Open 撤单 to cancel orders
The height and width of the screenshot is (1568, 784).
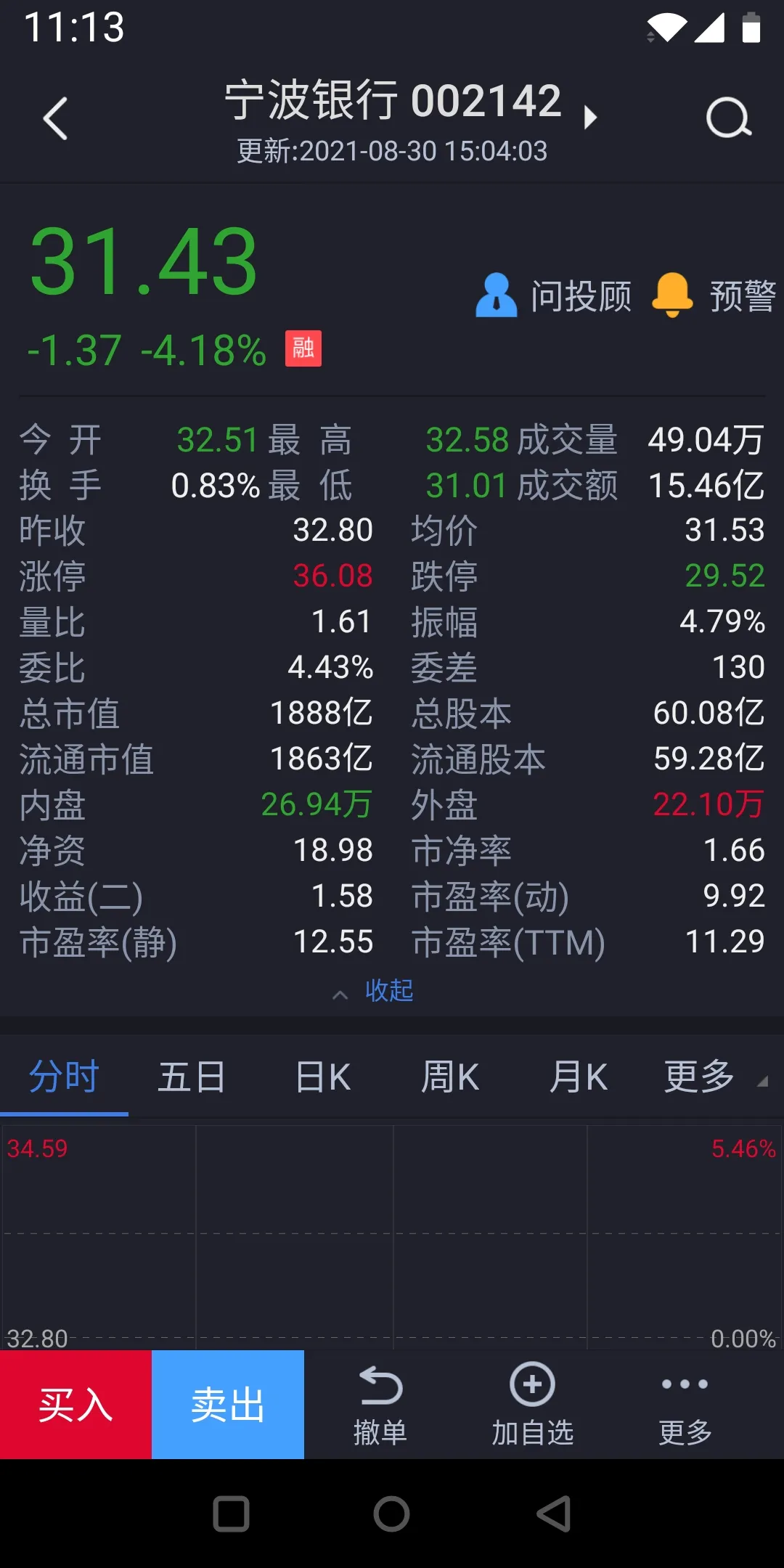pyautogui.click(x=380, y=1405)
